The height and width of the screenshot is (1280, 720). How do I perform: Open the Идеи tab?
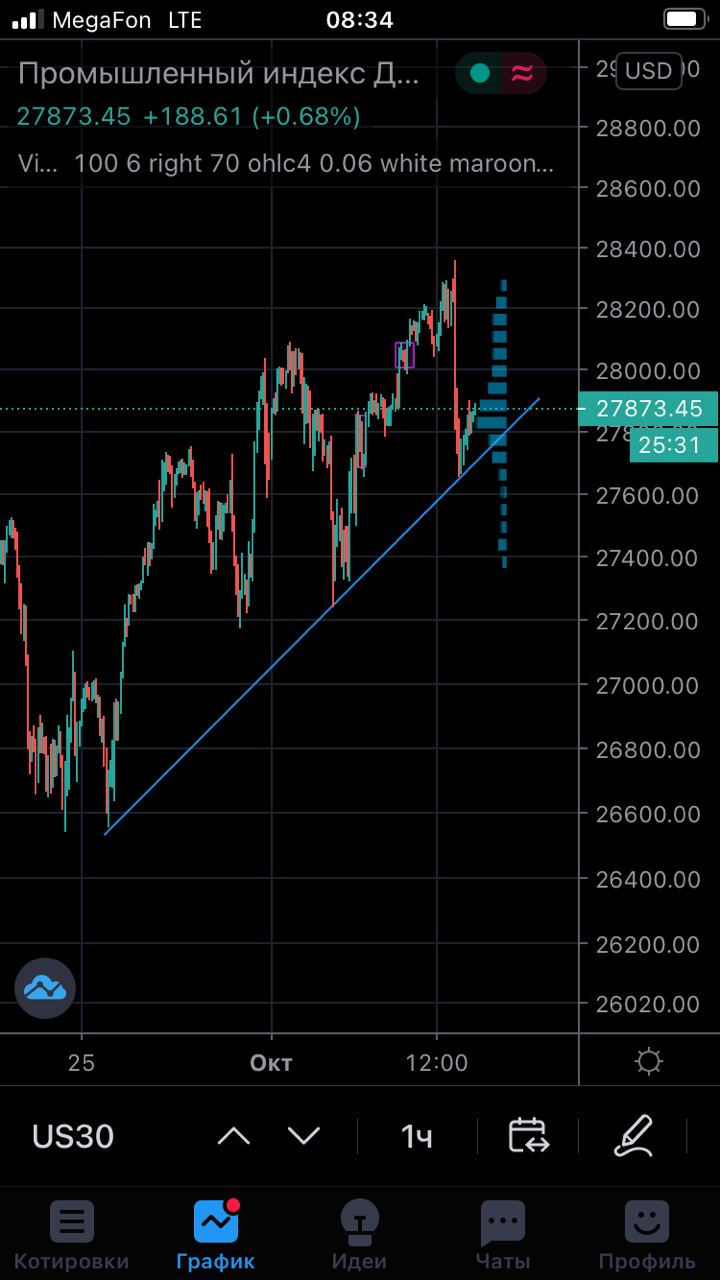click(359, 1236)
